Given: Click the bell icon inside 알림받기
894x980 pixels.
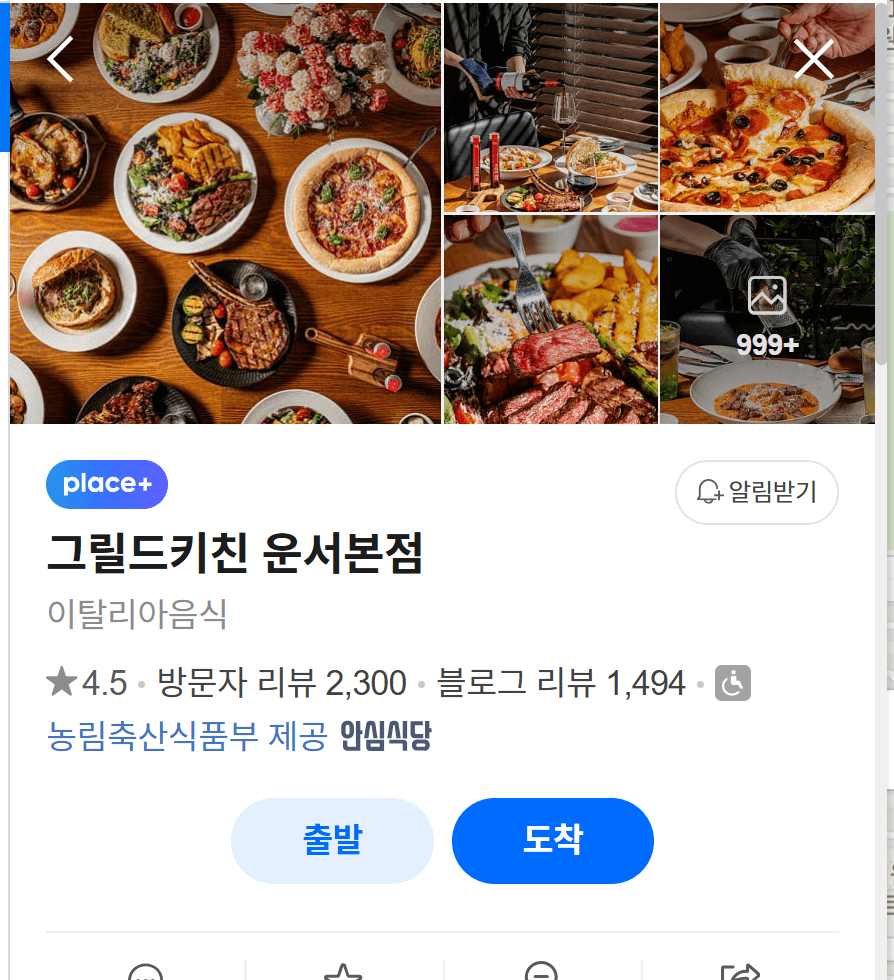Looking at the screenshot, I should tap(712, 492).
